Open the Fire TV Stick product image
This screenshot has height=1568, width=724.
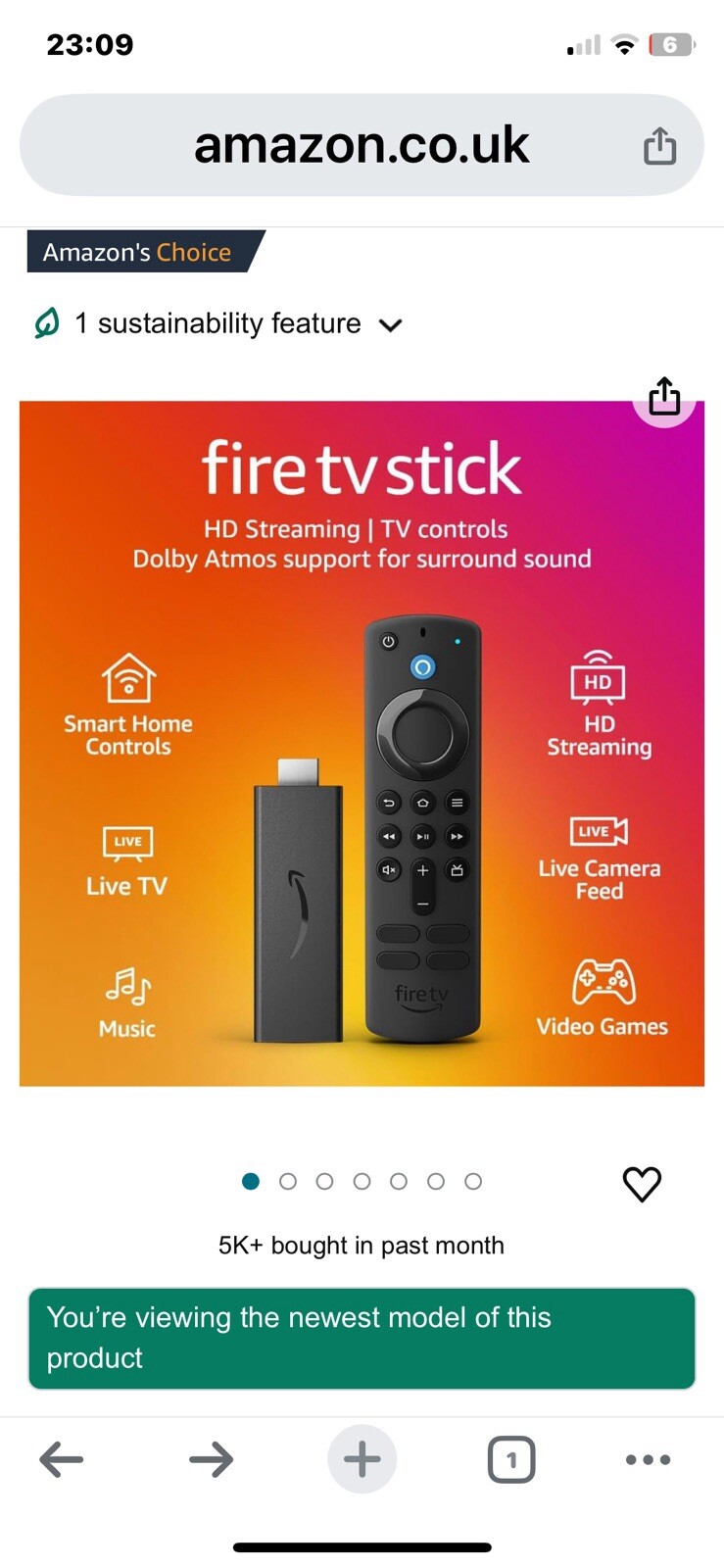pos(362,743)
